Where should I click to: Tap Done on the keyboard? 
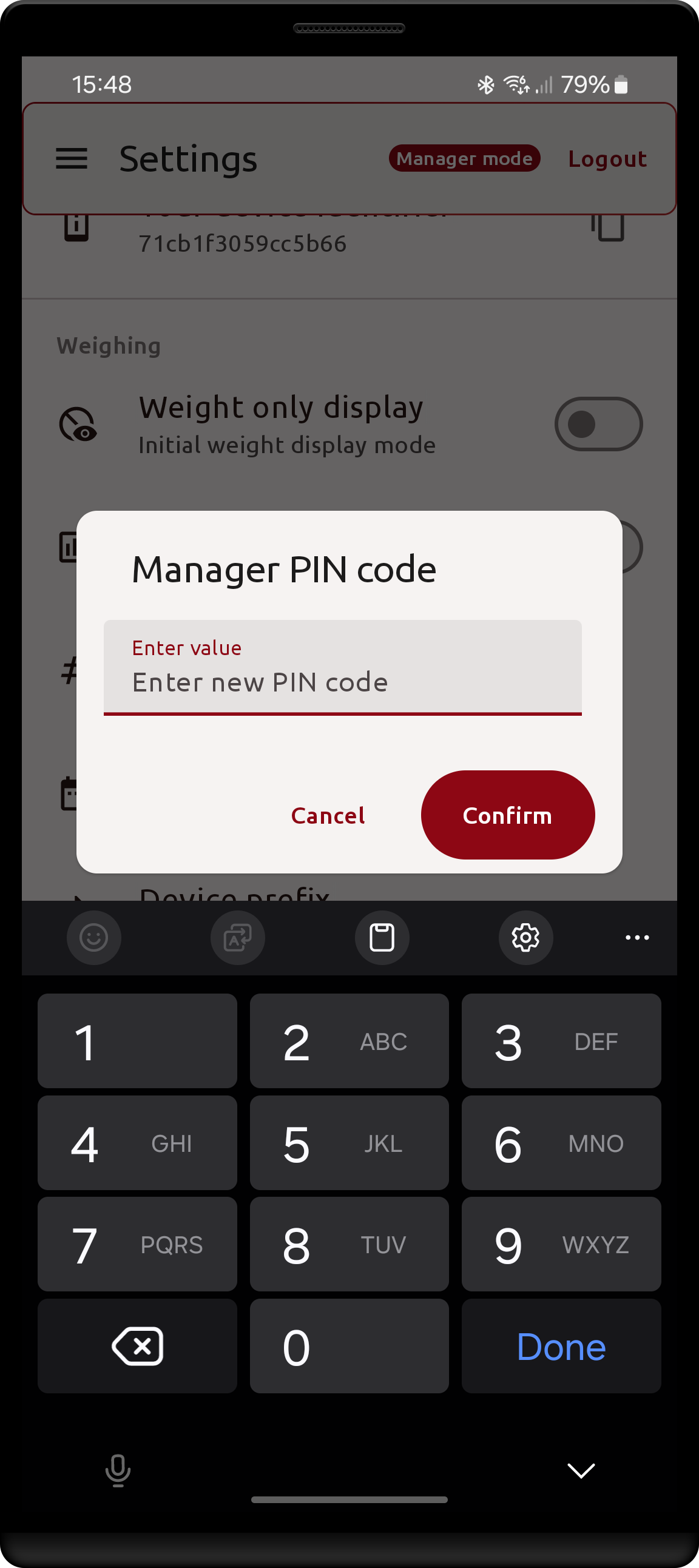561,1346
